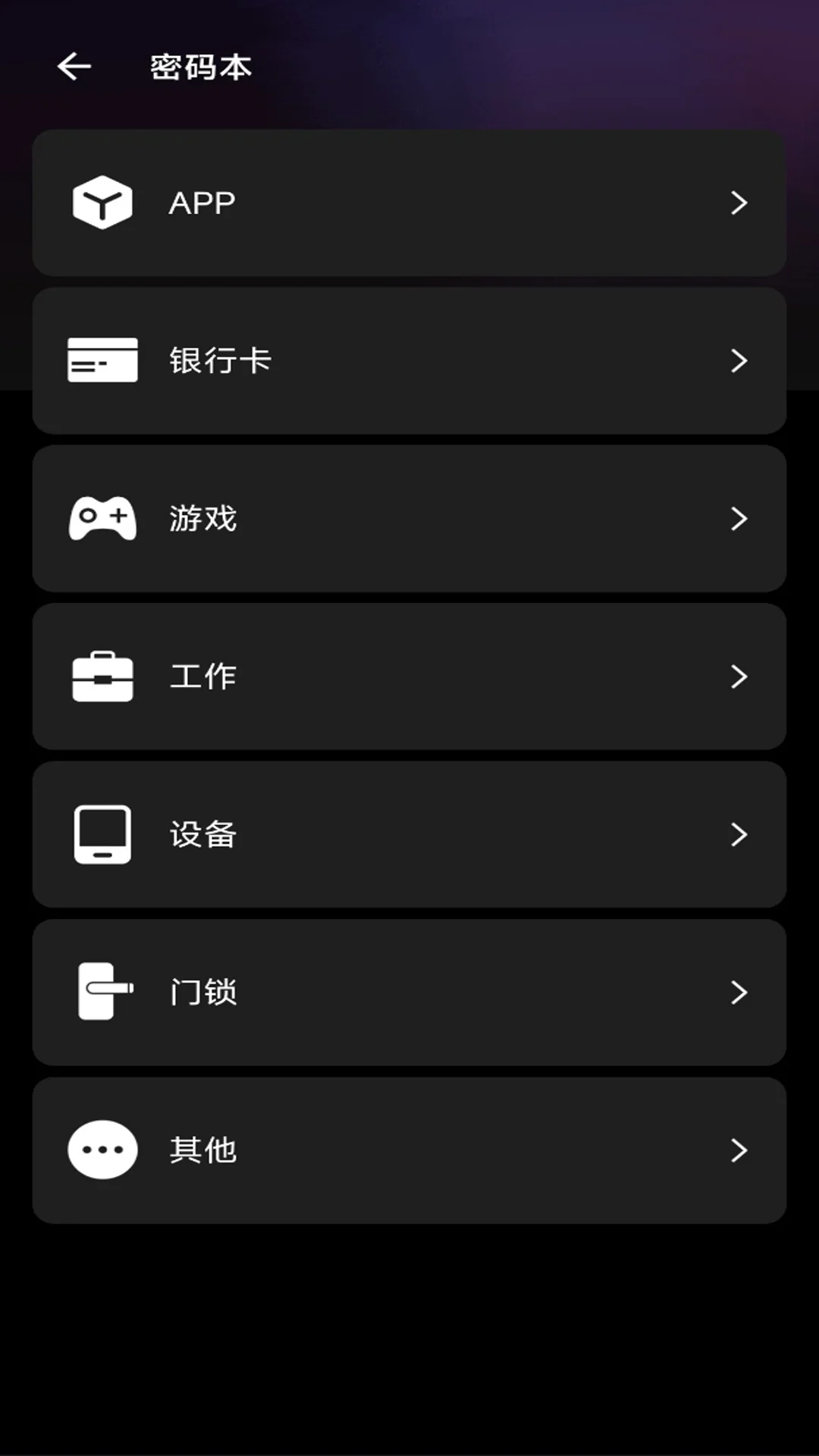Expand the APP category via its chevron
819x1456 pixels.
pyautogui.click(x=739, y=202)
